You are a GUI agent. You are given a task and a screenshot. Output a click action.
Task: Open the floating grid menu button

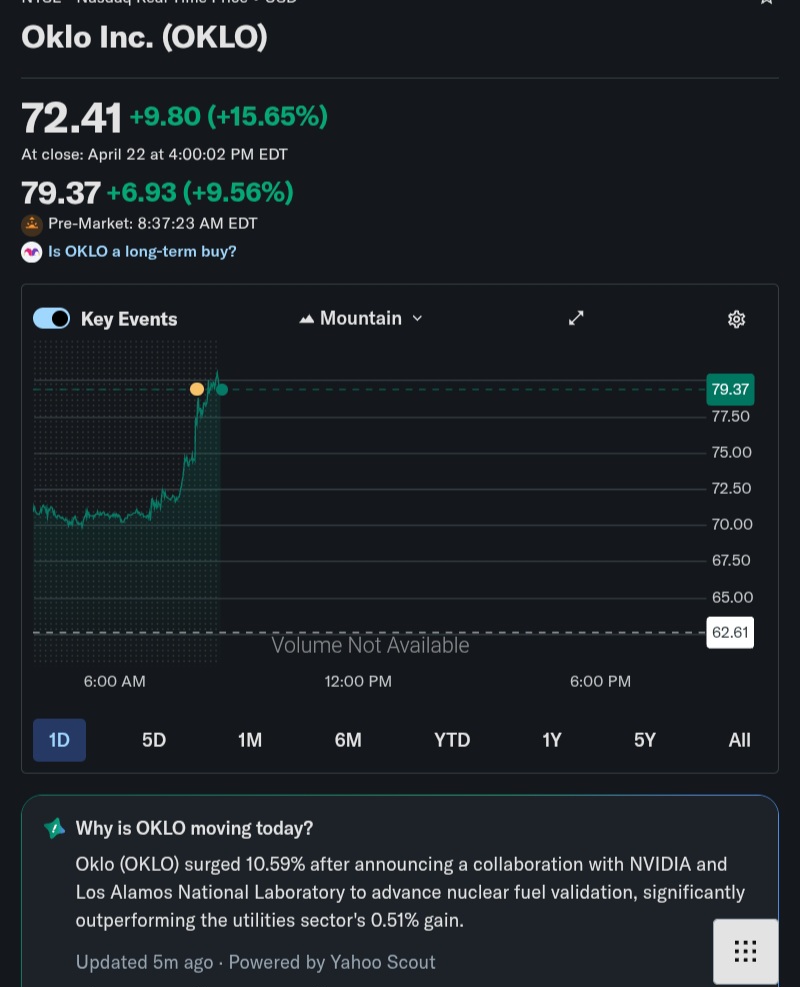click(x=745, y=951)
